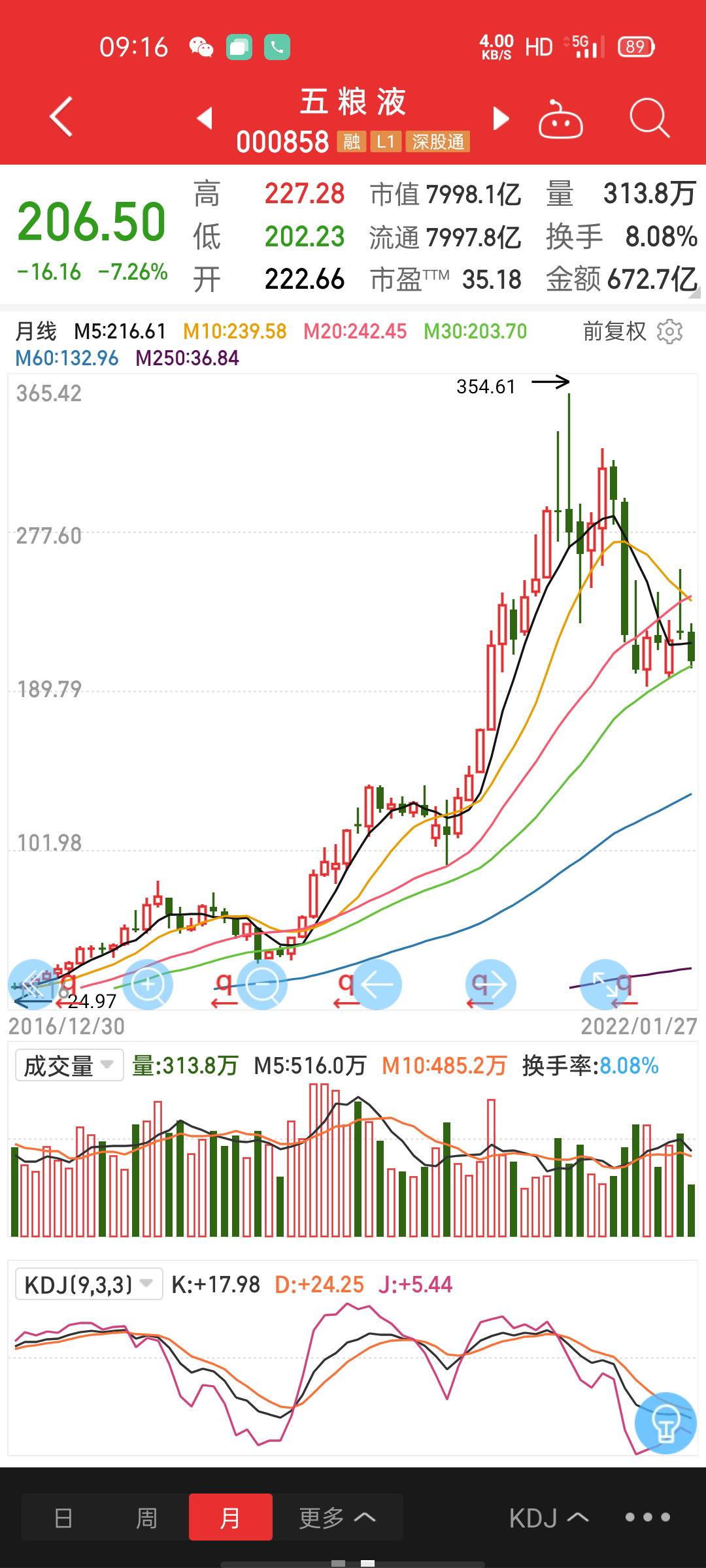Change the 前复权 adjustment mode
Screen dimensions: 706x1568
[x=614, y=331]
